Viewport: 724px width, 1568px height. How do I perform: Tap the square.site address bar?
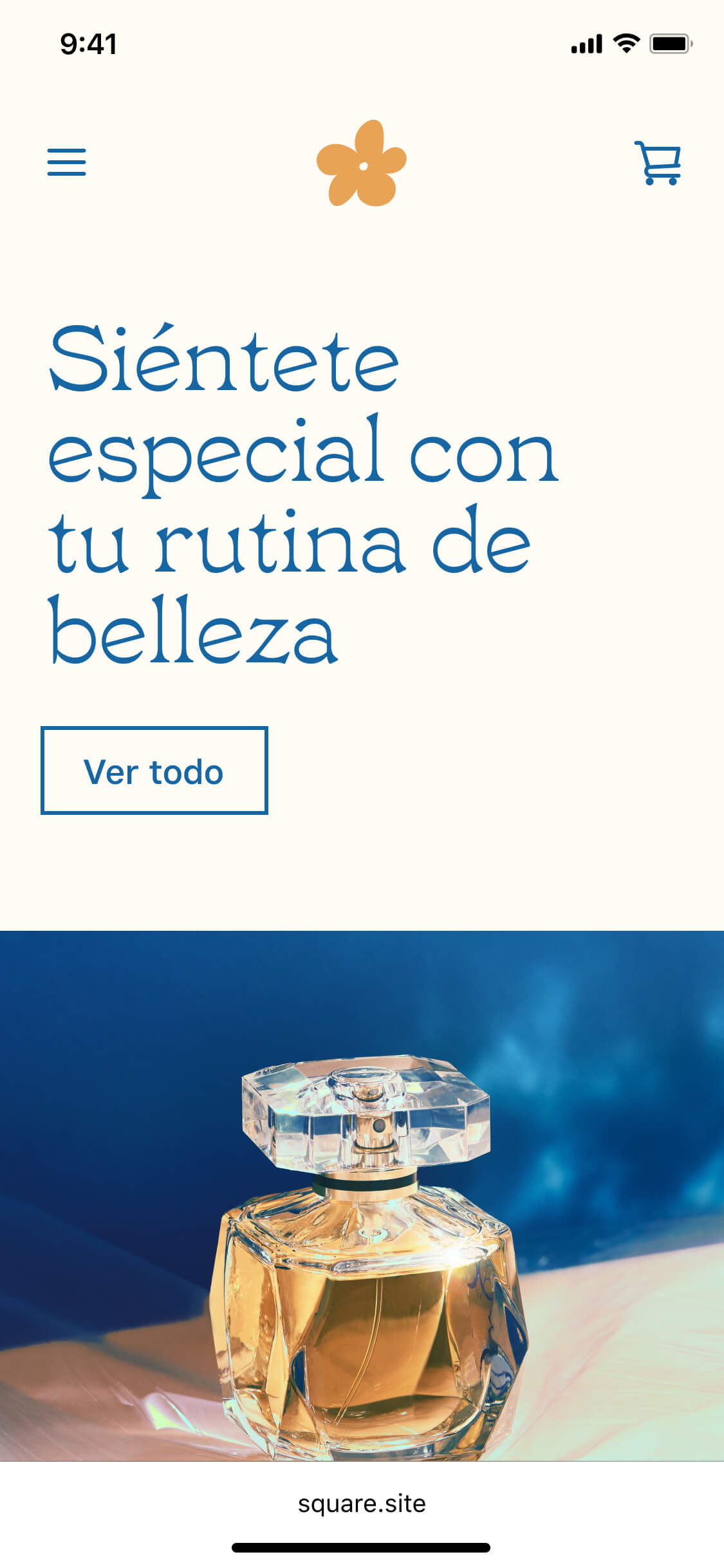362,1504
